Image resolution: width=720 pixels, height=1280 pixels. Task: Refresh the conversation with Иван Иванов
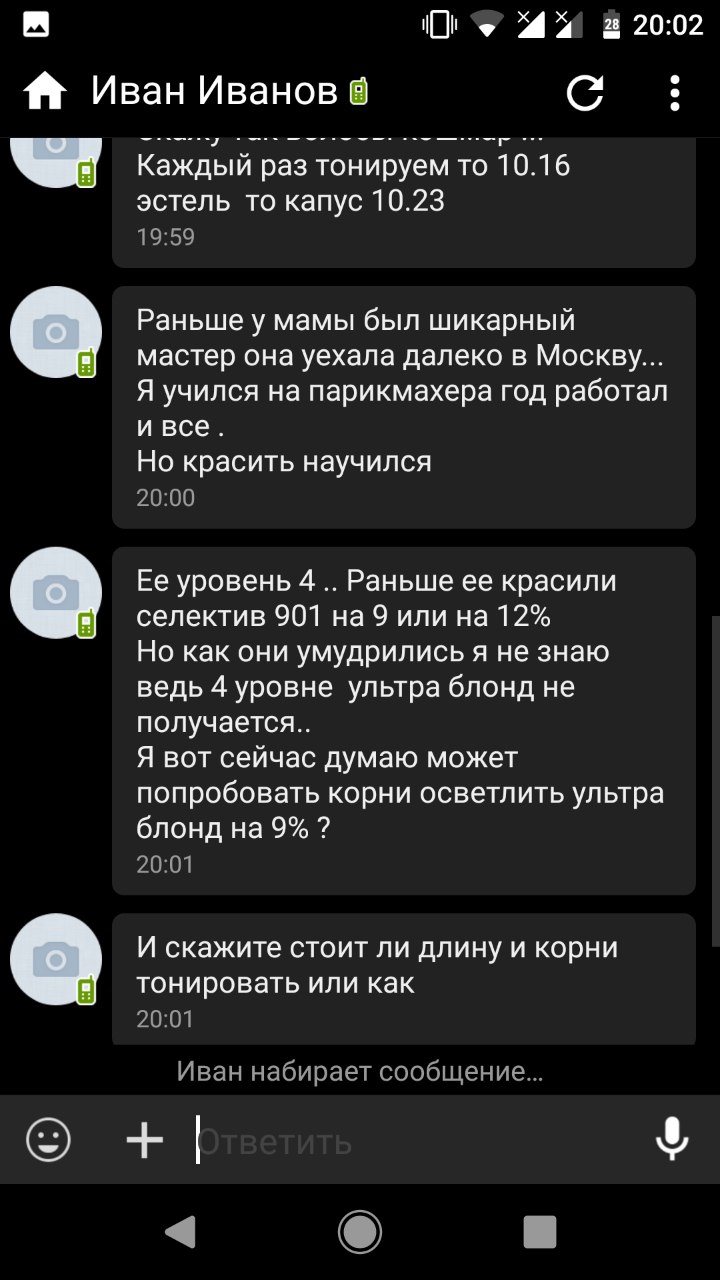[x=585, y=93]
